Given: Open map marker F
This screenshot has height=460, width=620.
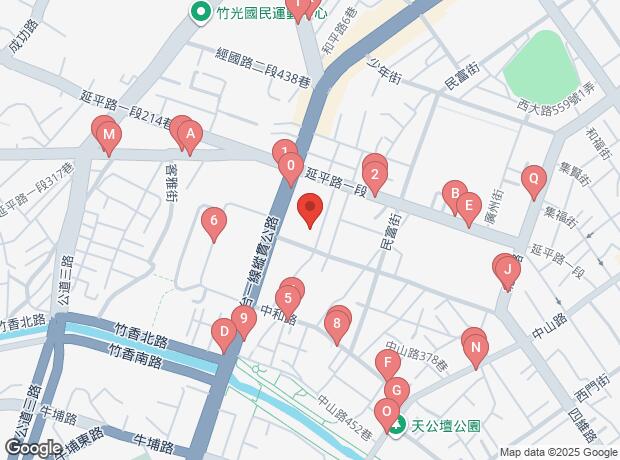Looking at the screenshot, I should point(387,363).
